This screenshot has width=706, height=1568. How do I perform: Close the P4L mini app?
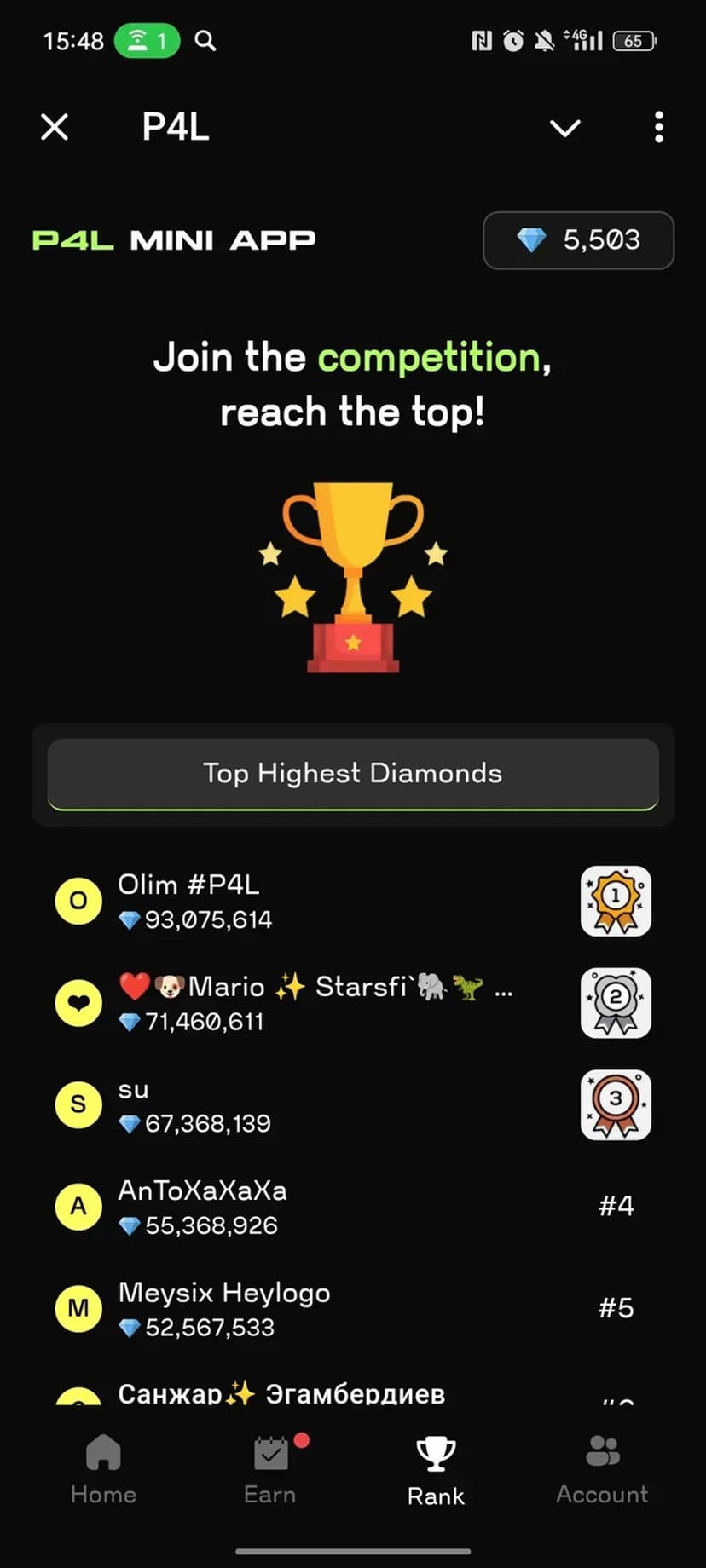coord(55,128)
